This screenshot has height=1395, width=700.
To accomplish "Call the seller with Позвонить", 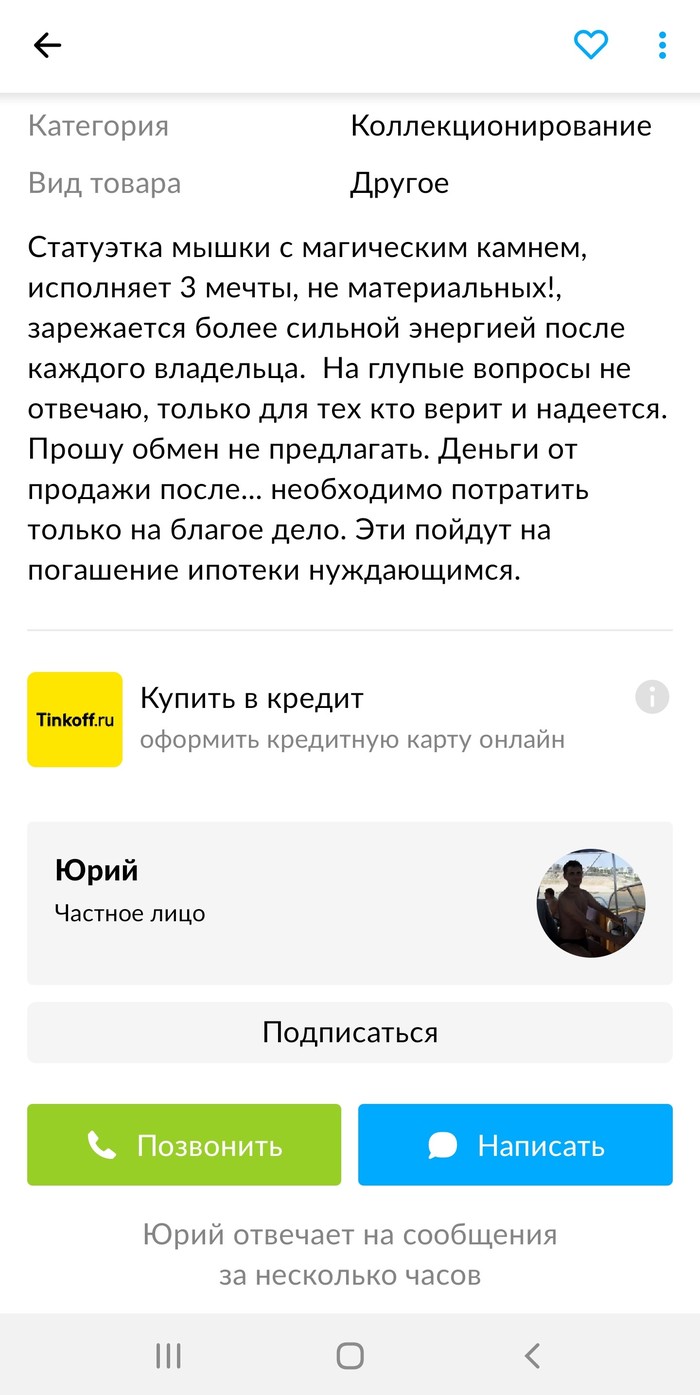I will click(184, 1145).
